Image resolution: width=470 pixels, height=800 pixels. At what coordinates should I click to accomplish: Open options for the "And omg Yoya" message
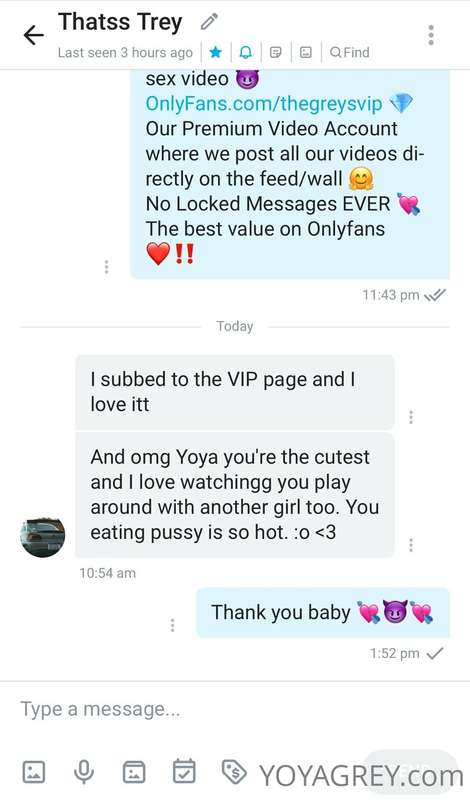tap(411, 545)
